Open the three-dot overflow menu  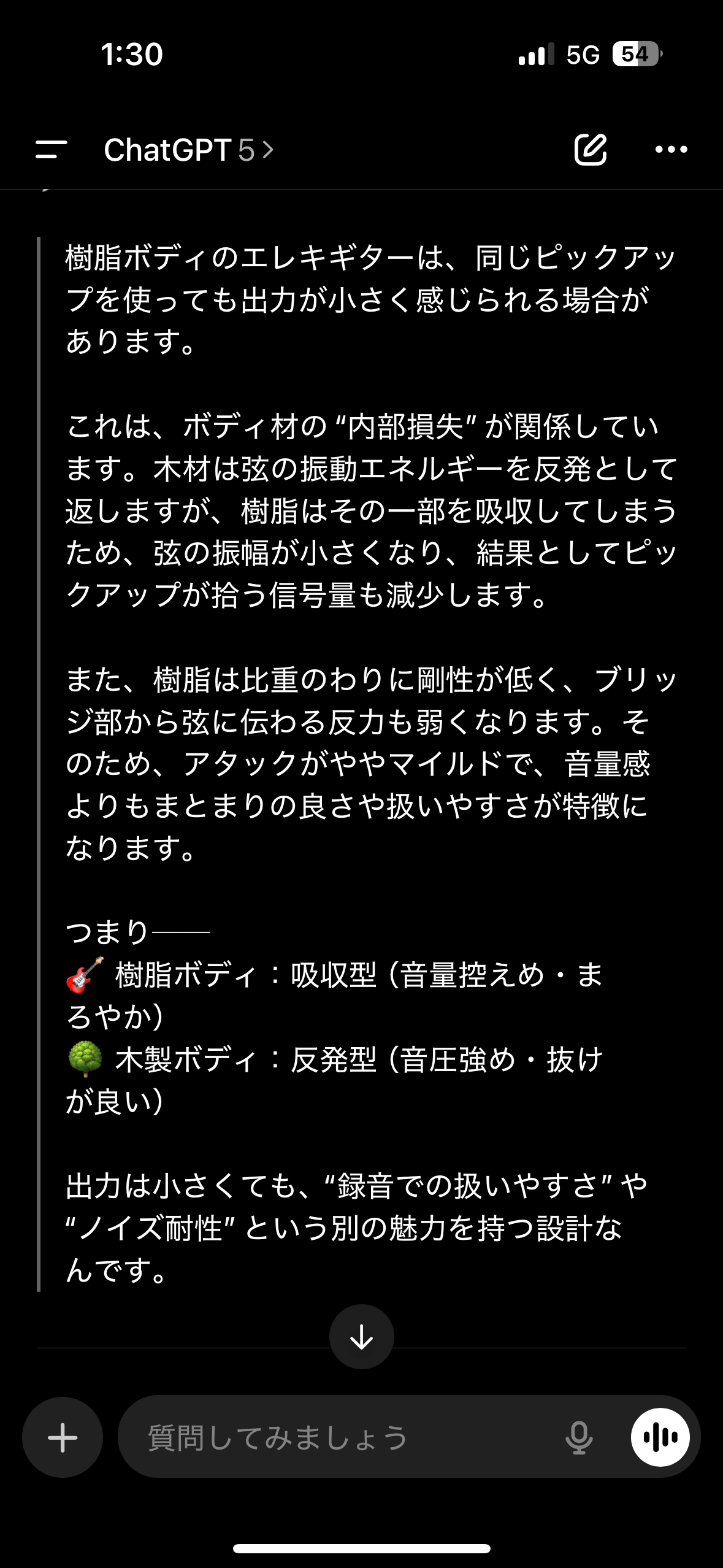tap(671, 150)
